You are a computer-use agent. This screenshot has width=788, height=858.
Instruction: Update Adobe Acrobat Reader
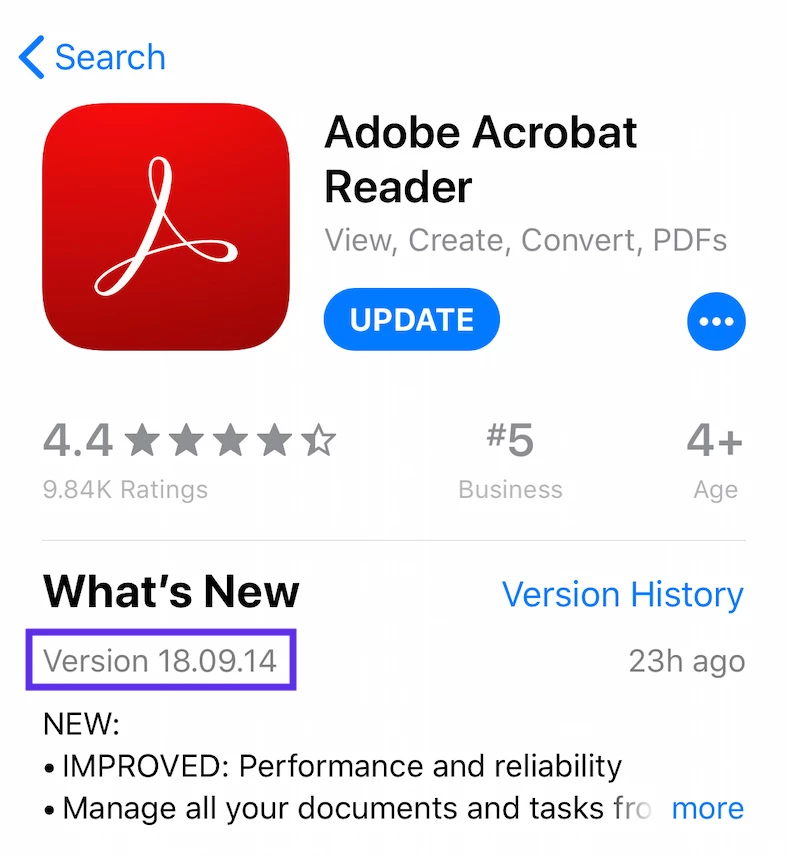click(x=411, y=320)
